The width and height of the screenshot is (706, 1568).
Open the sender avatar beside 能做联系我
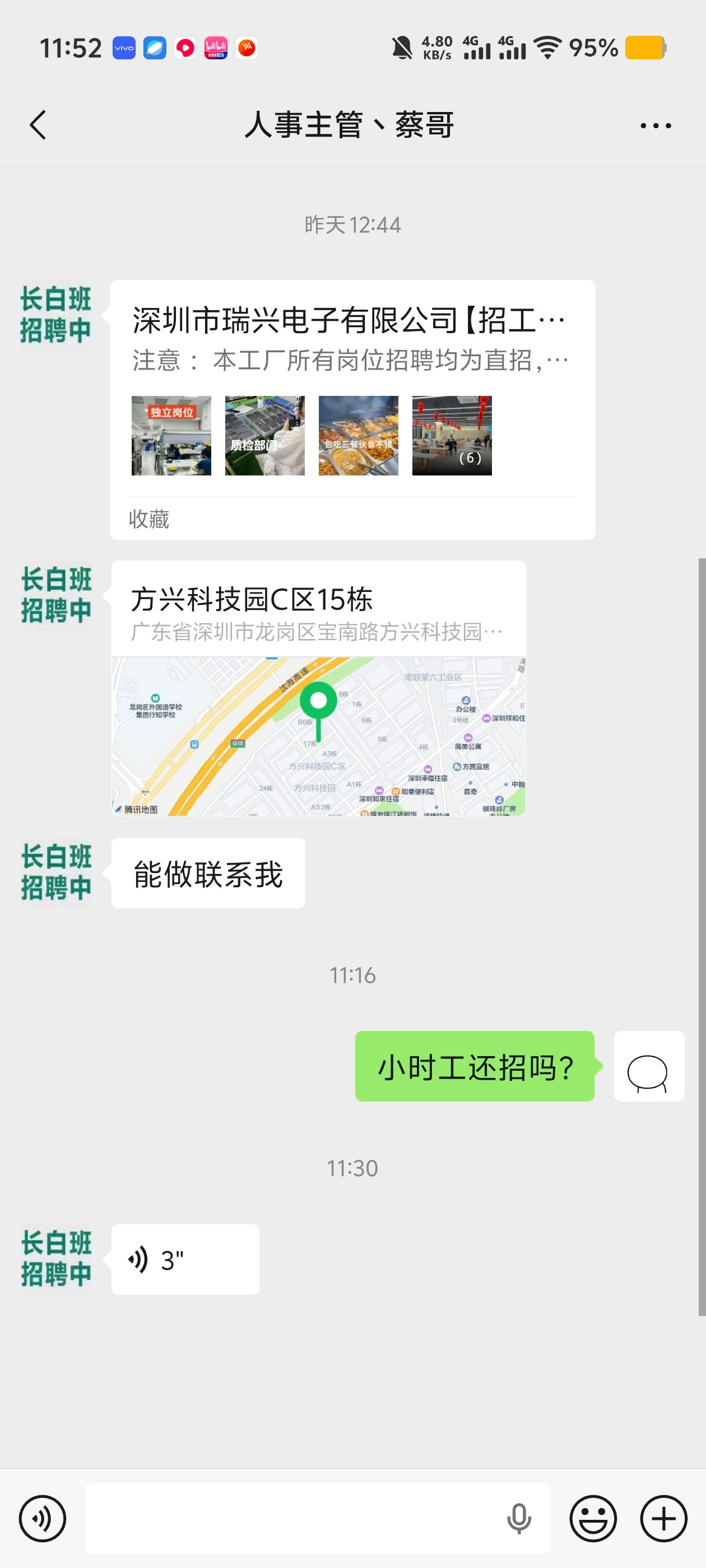click(x=56, y=873)
